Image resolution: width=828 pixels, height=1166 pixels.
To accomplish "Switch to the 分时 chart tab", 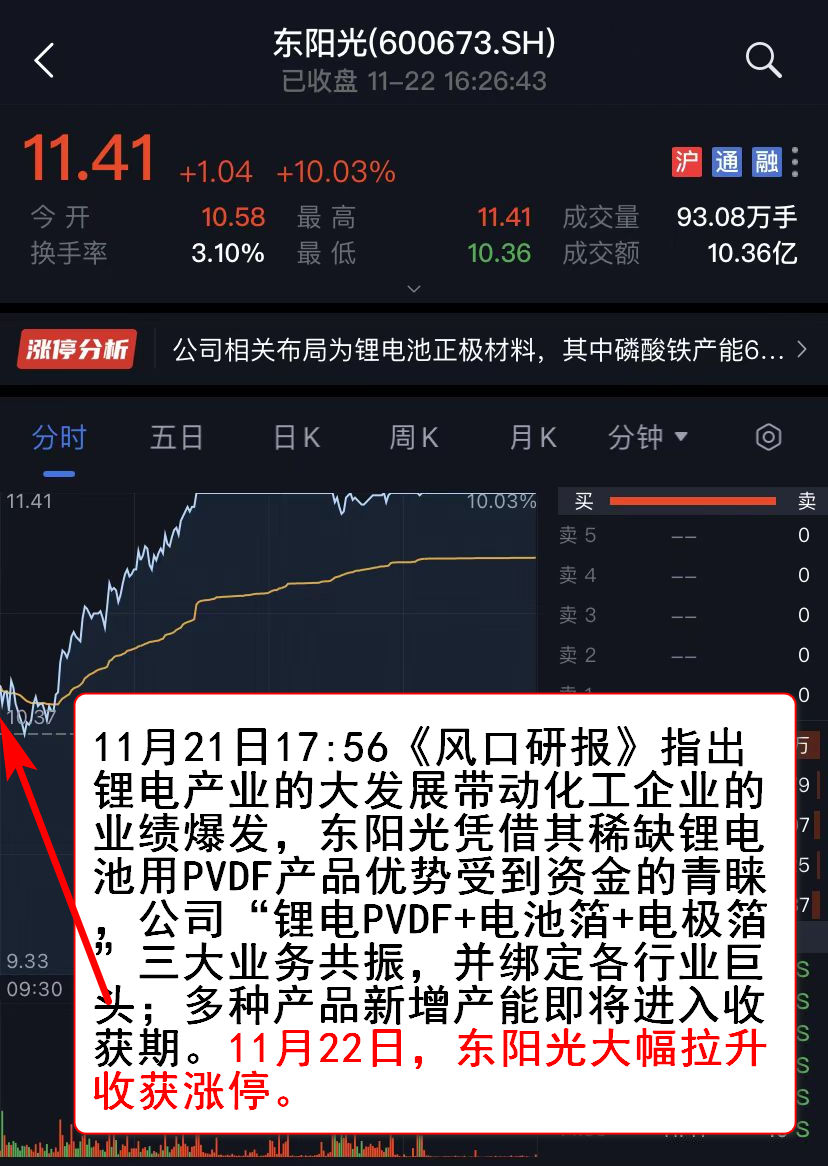I will (x=59, y=438).
